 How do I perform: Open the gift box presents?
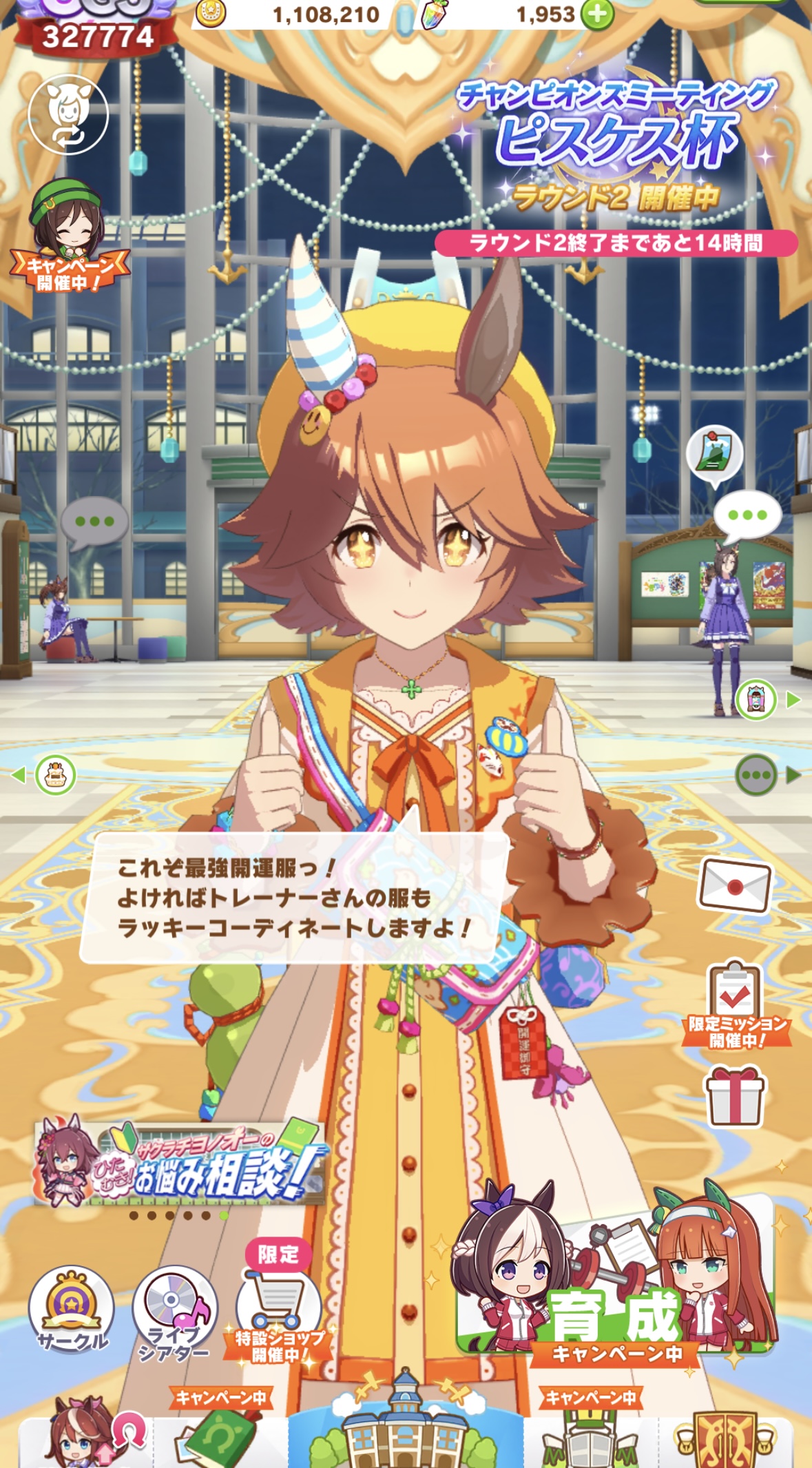734,1097
